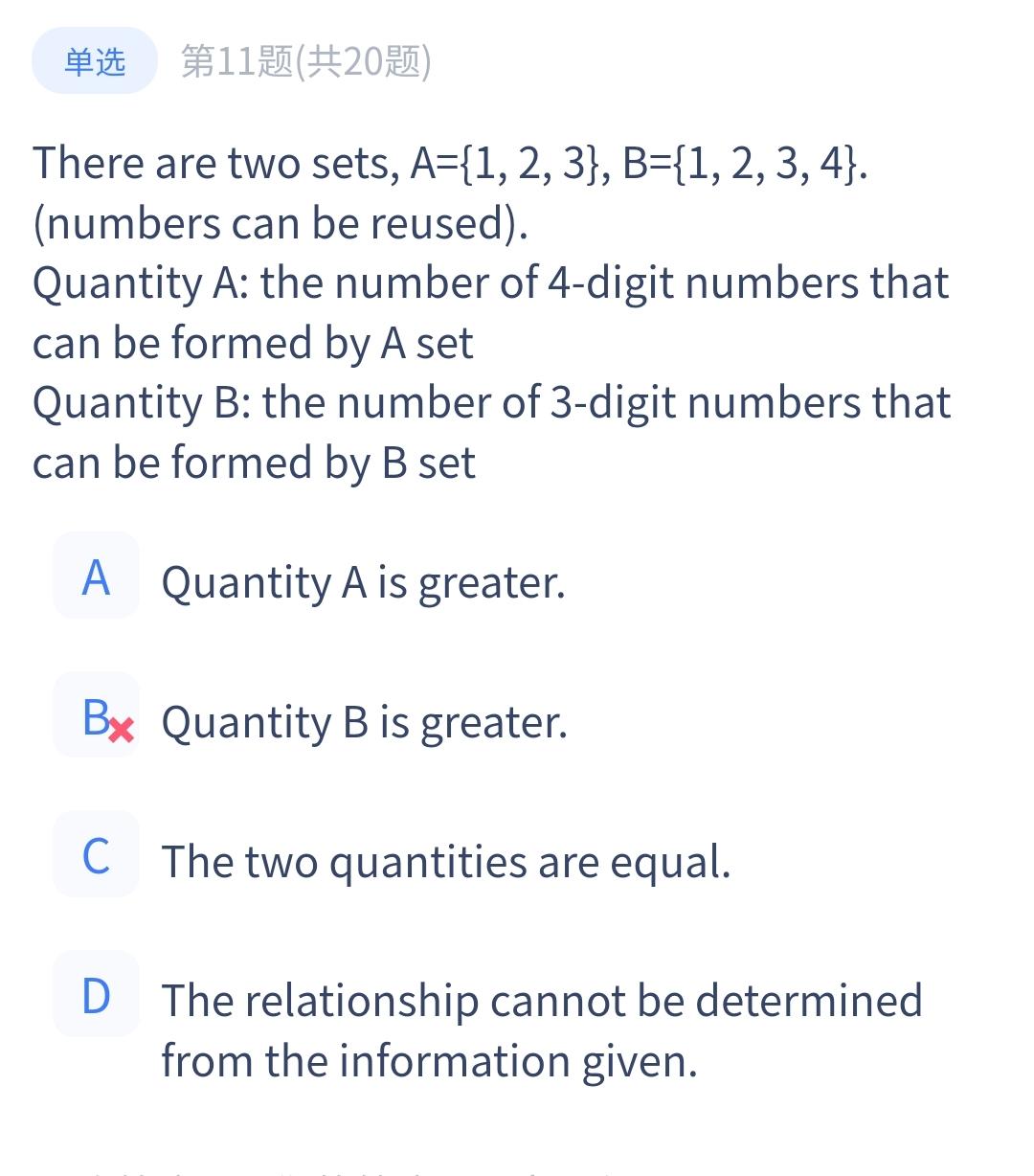Choose option B, Quantity B is greater
Screen dimensions: 1034x1176
coord(96,717)
